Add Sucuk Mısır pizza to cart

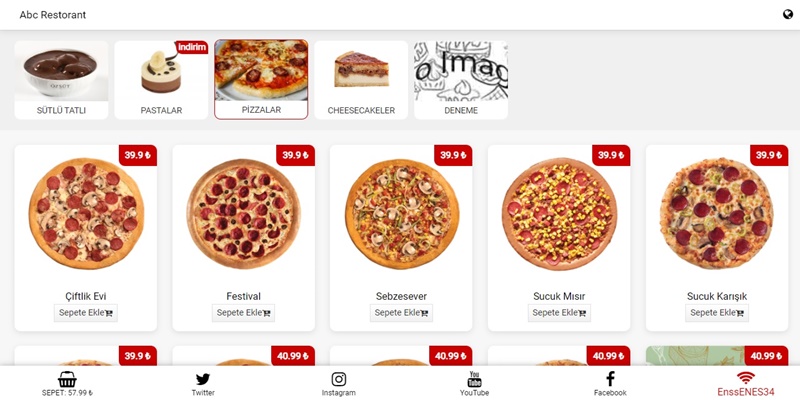(x=559, y=313)
